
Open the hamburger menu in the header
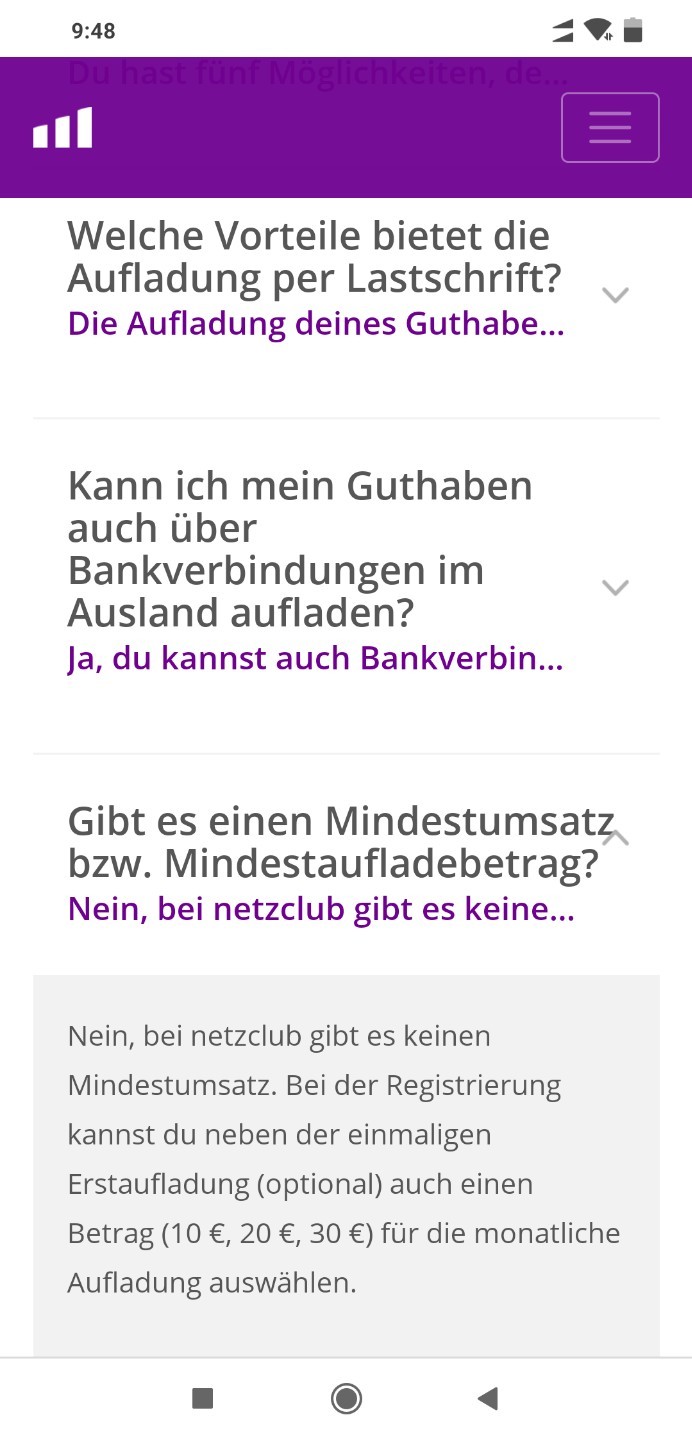(610, 127)
